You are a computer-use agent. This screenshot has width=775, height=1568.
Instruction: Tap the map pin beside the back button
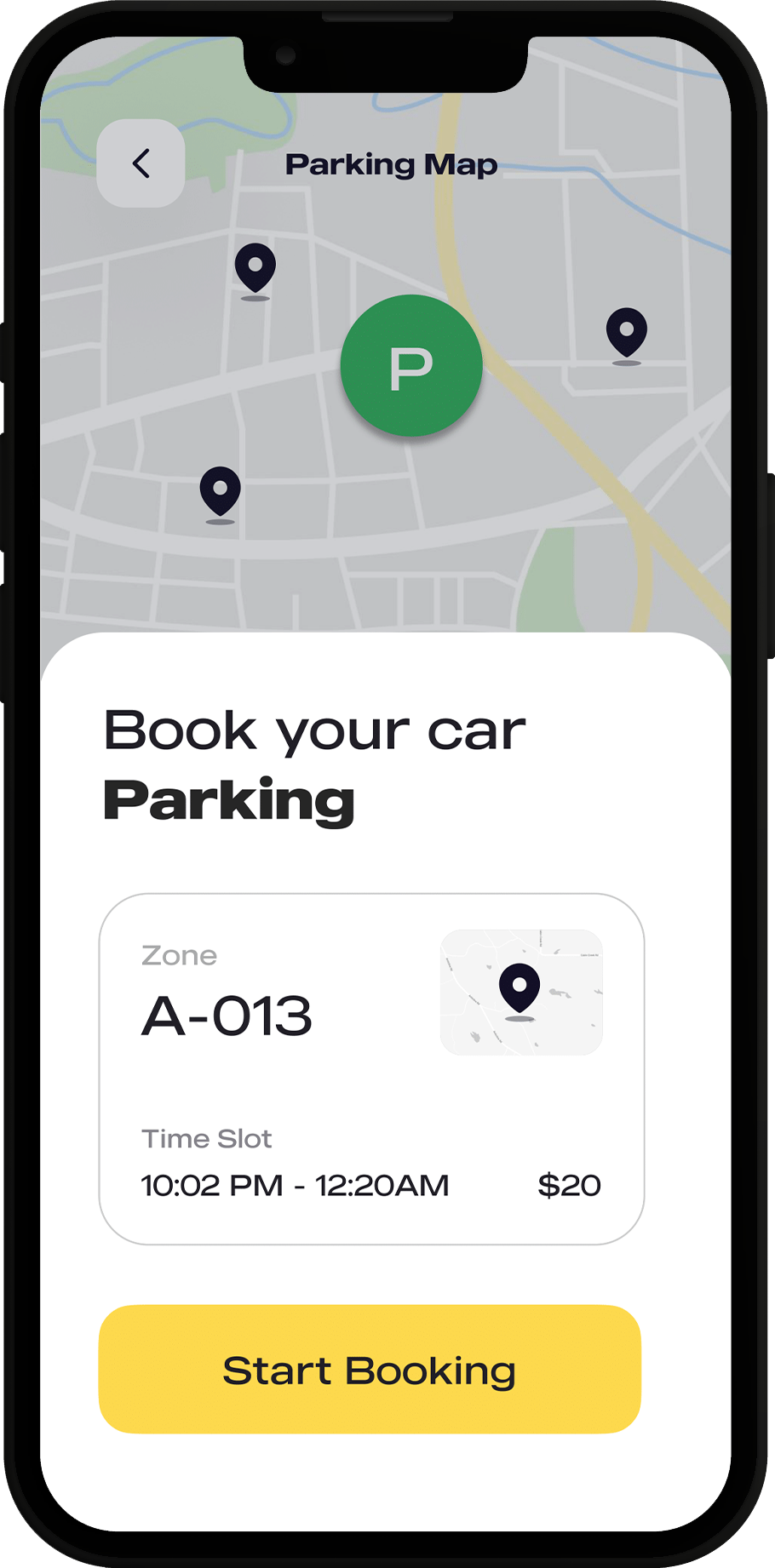[x=255, y=268]
